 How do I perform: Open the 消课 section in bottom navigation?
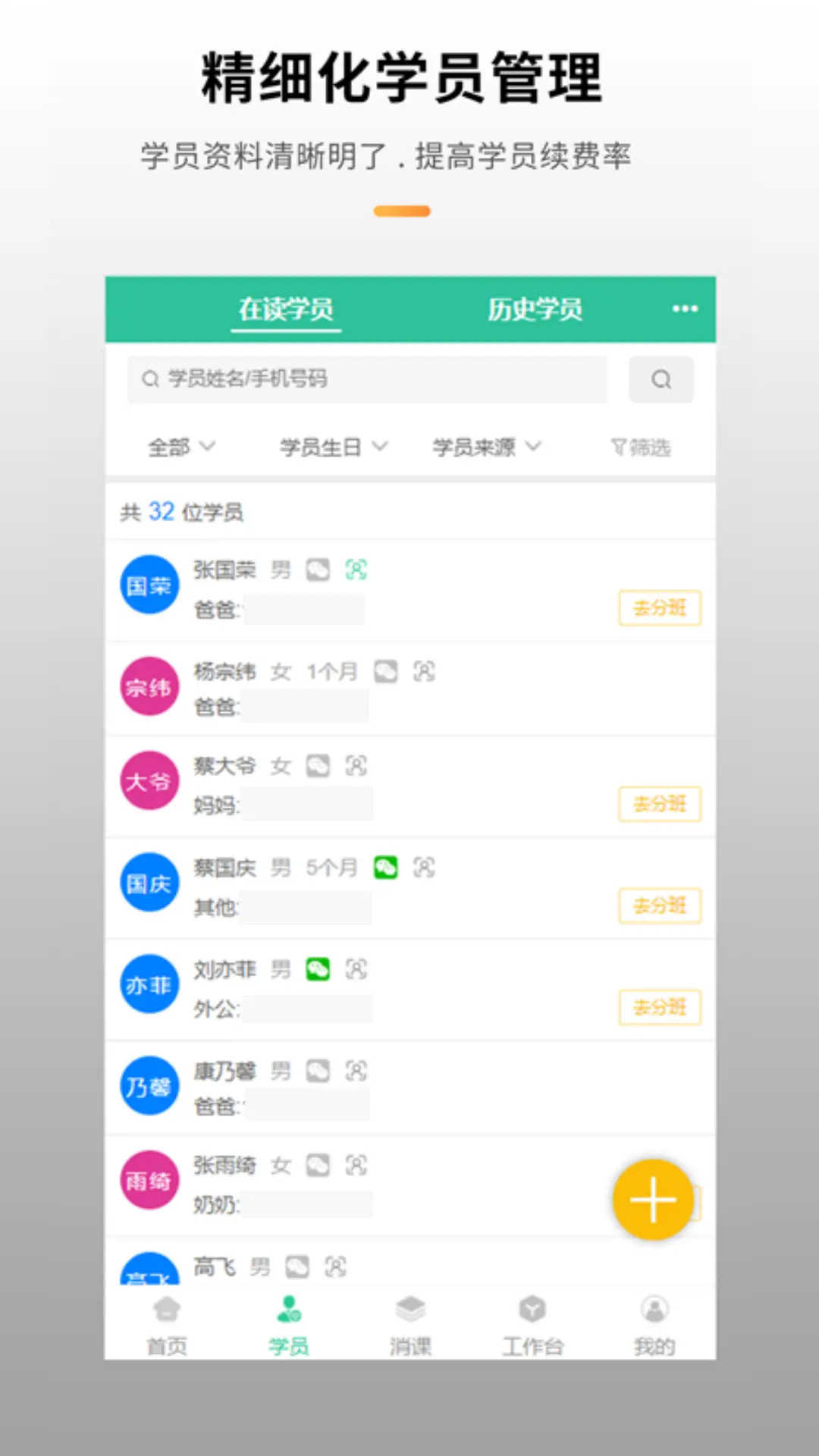410,1323
